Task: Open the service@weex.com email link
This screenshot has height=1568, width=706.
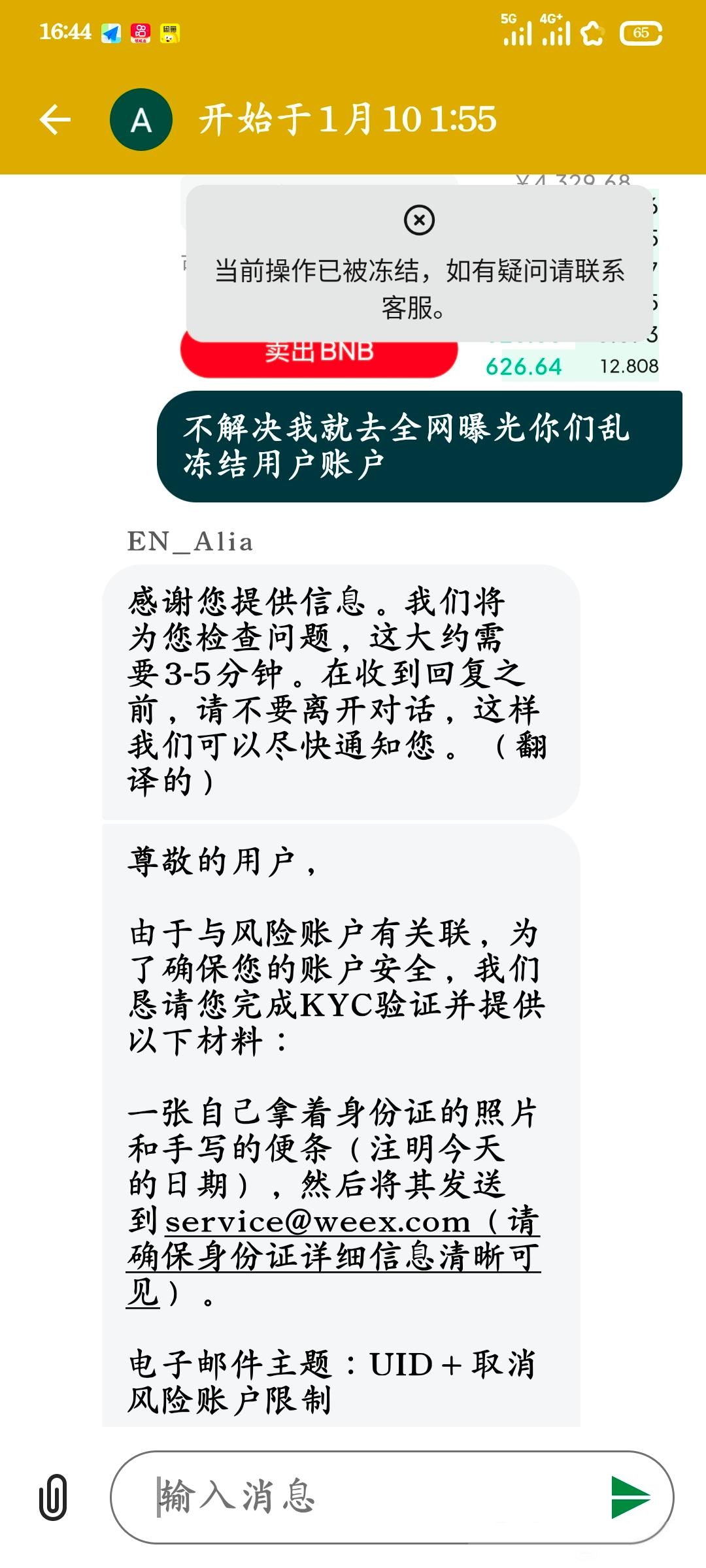Action: (318, 1222)
